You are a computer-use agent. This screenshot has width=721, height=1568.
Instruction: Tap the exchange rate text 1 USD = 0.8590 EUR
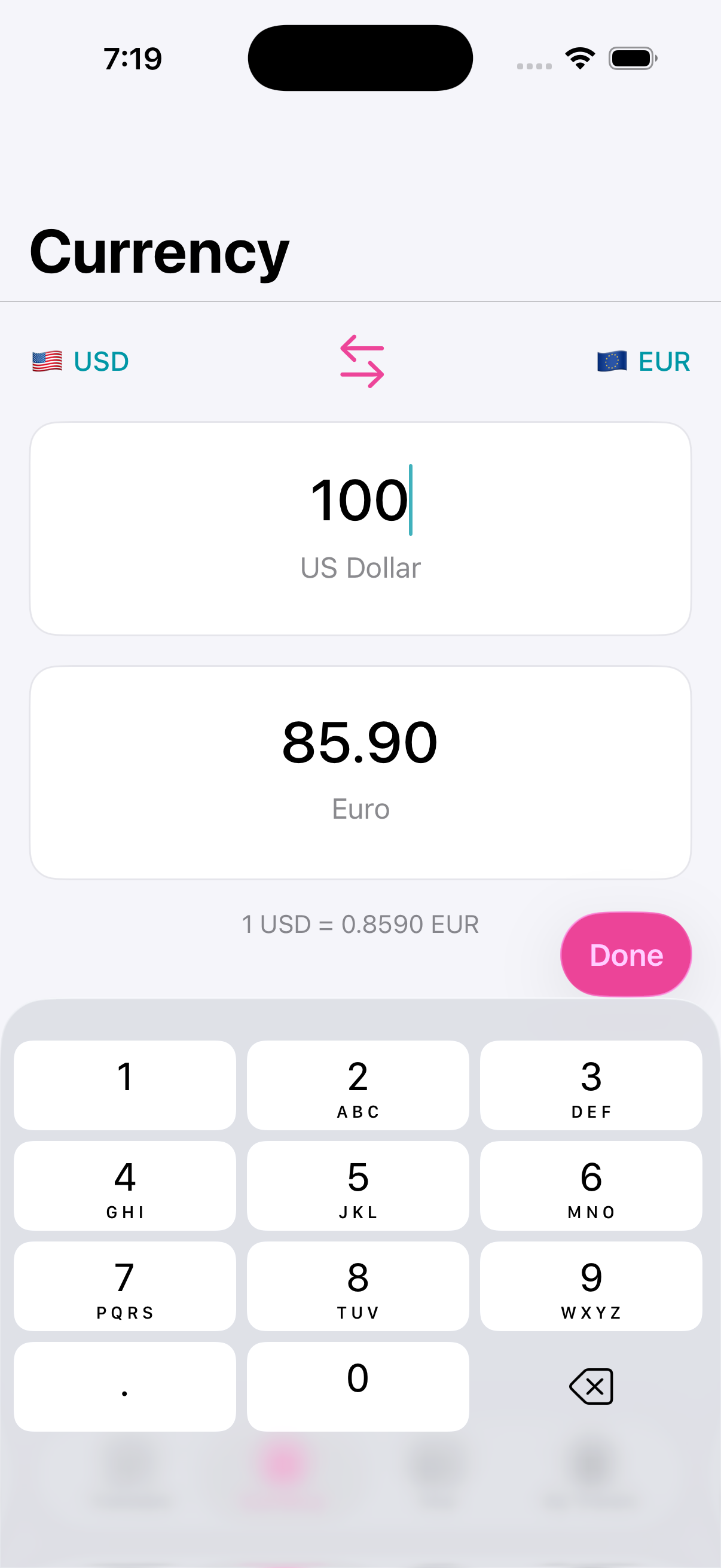(360, 924)
